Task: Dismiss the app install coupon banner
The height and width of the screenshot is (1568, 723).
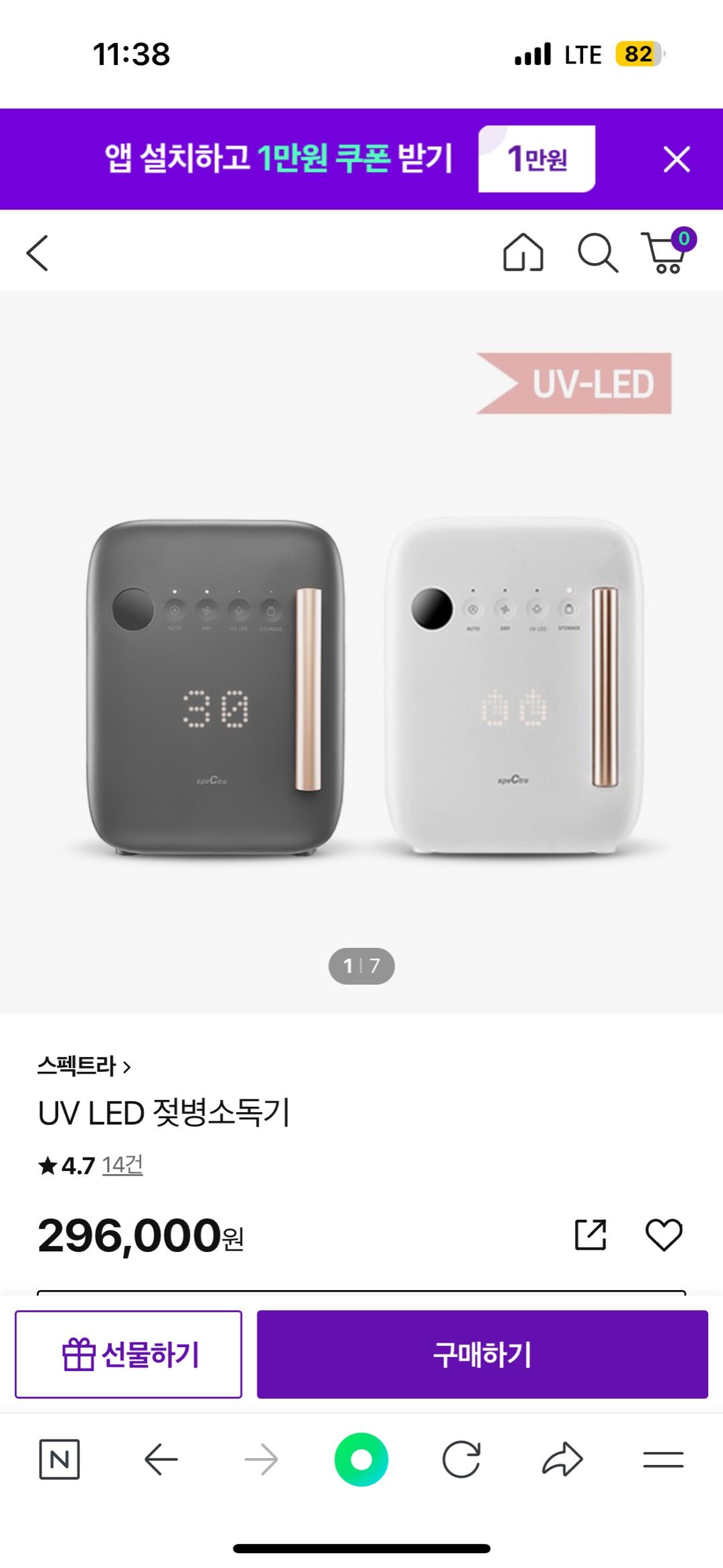Action: [x=676, y=159]
